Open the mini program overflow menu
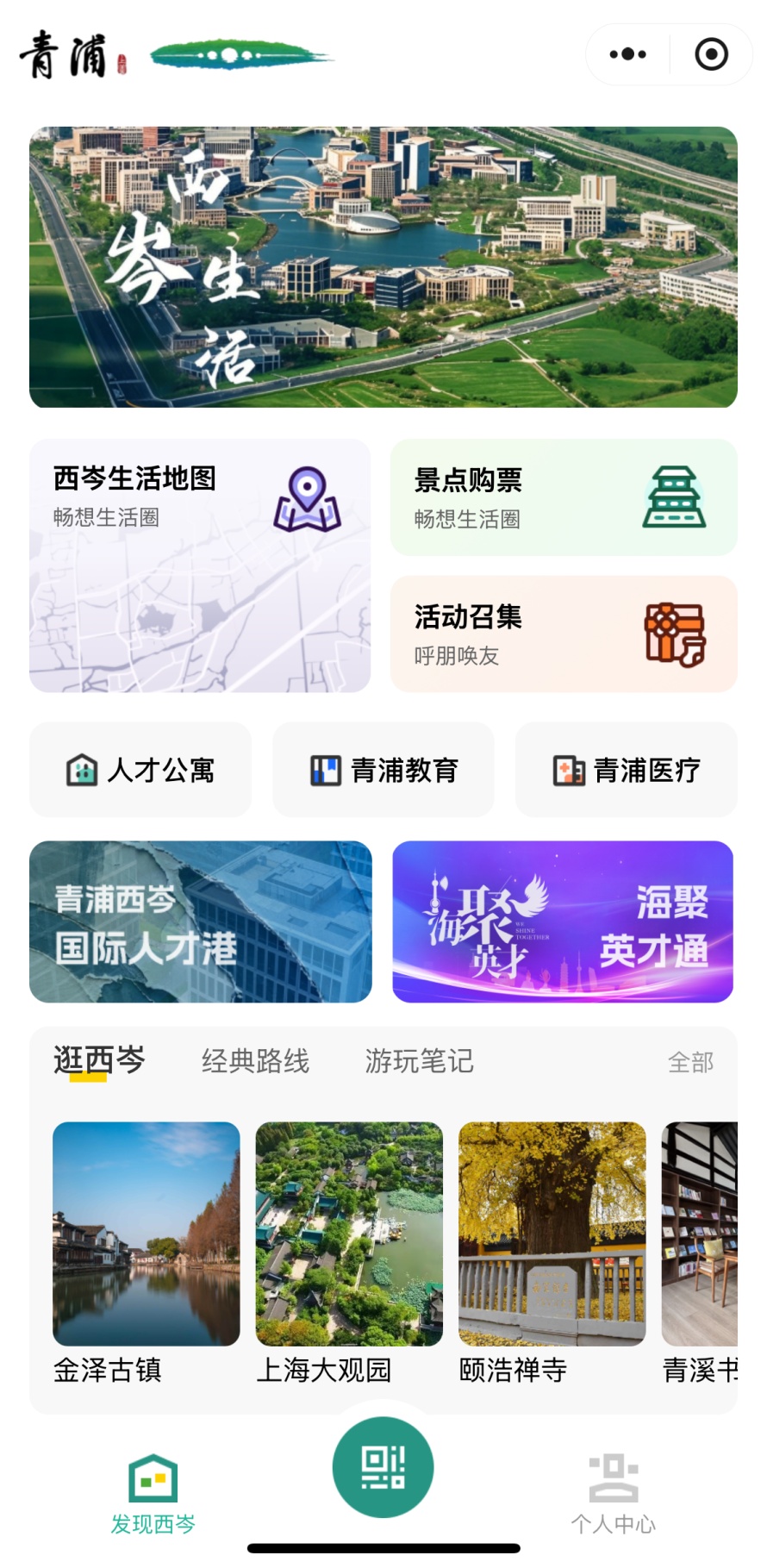The height and width of the screenshot is (1568, 767). (x=627, y=54)
